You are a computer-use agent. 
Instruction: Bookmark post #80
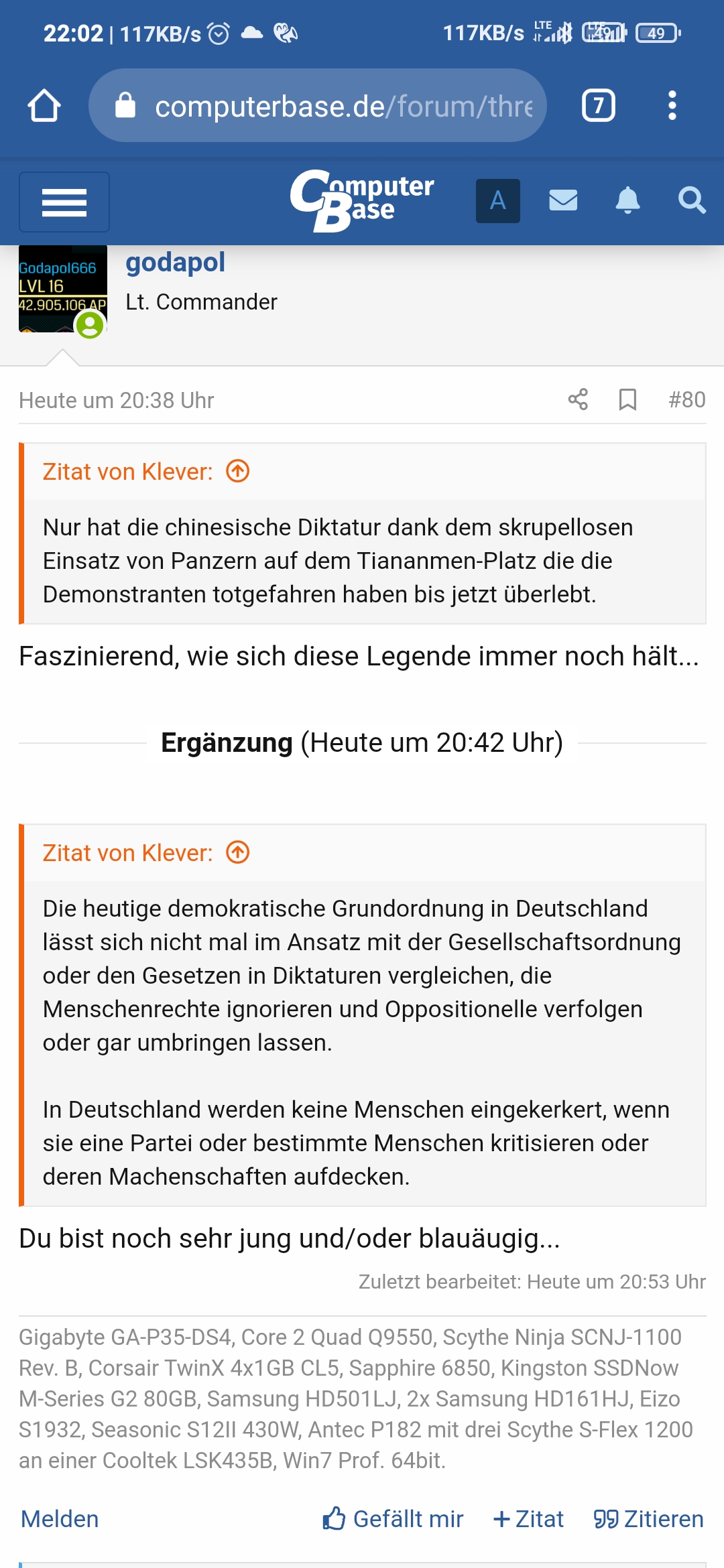[x=627, y=400]
